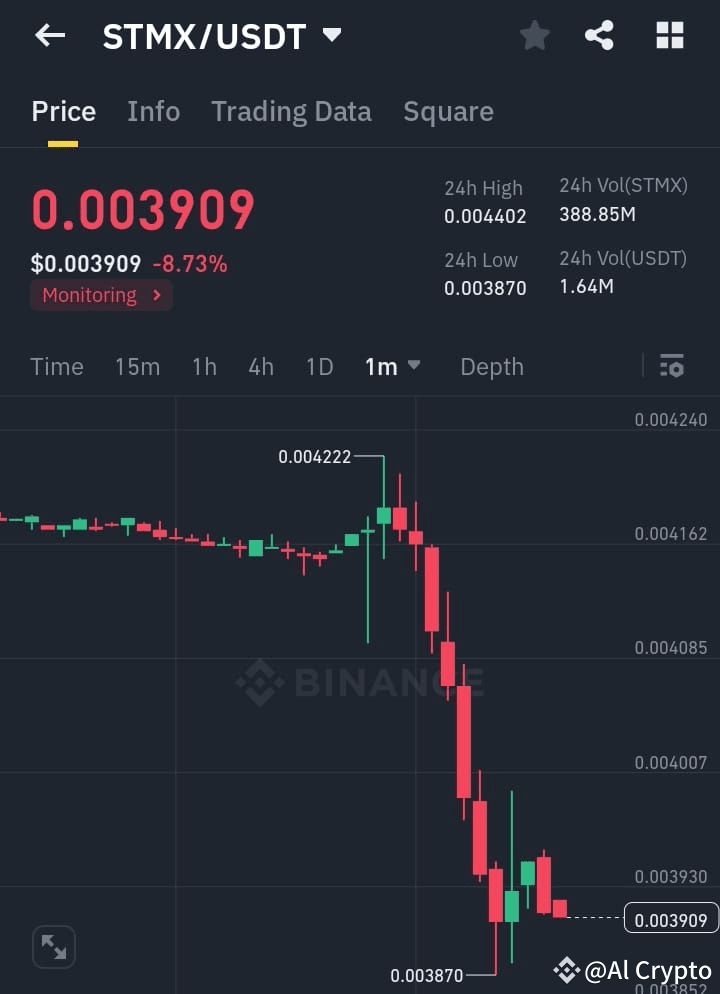
Task: Choose the 4h interval
Action: click(x=260, y=367)
